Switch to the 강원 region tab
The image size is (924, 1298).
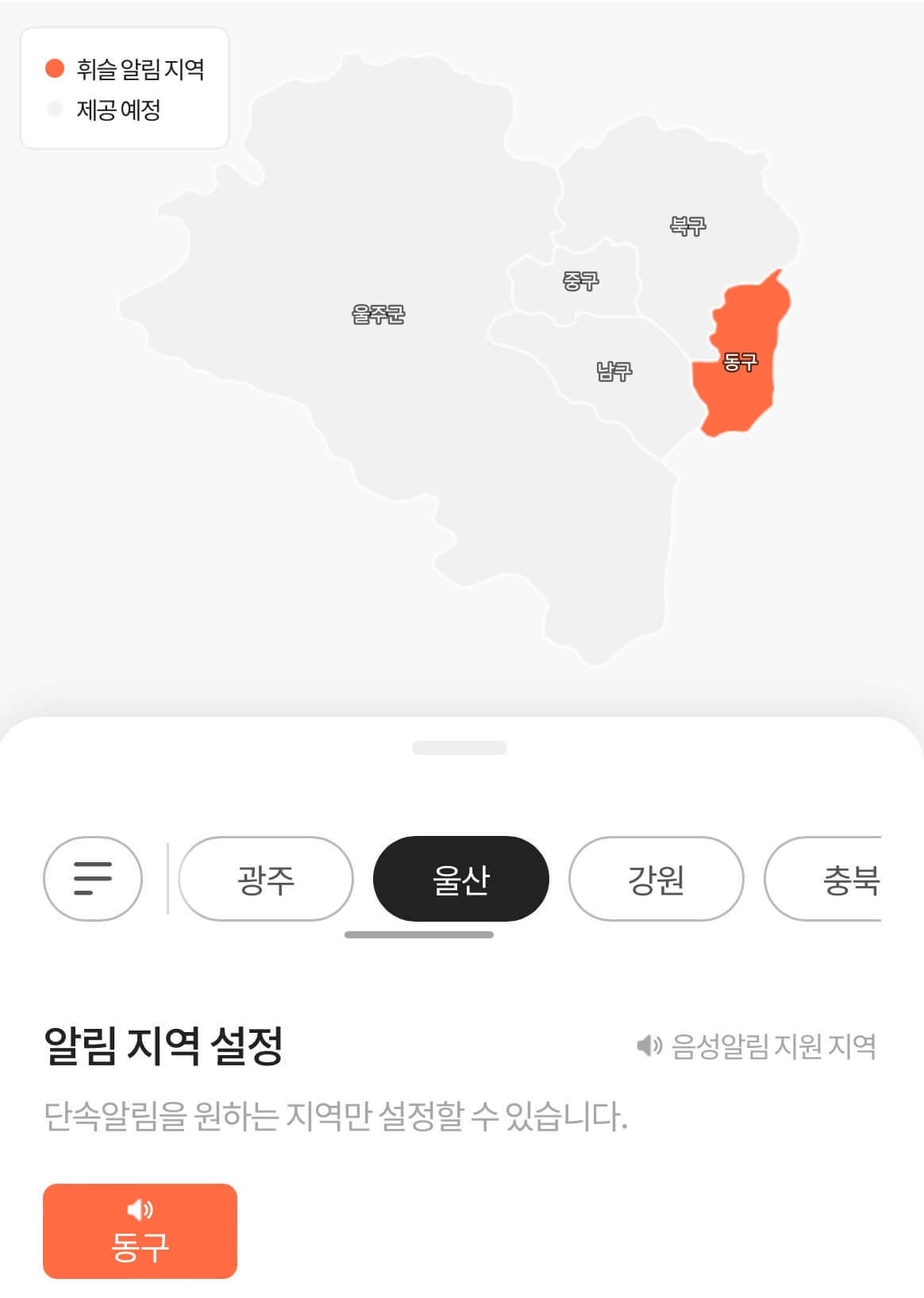pyautogui.click(x=656, y=879)
